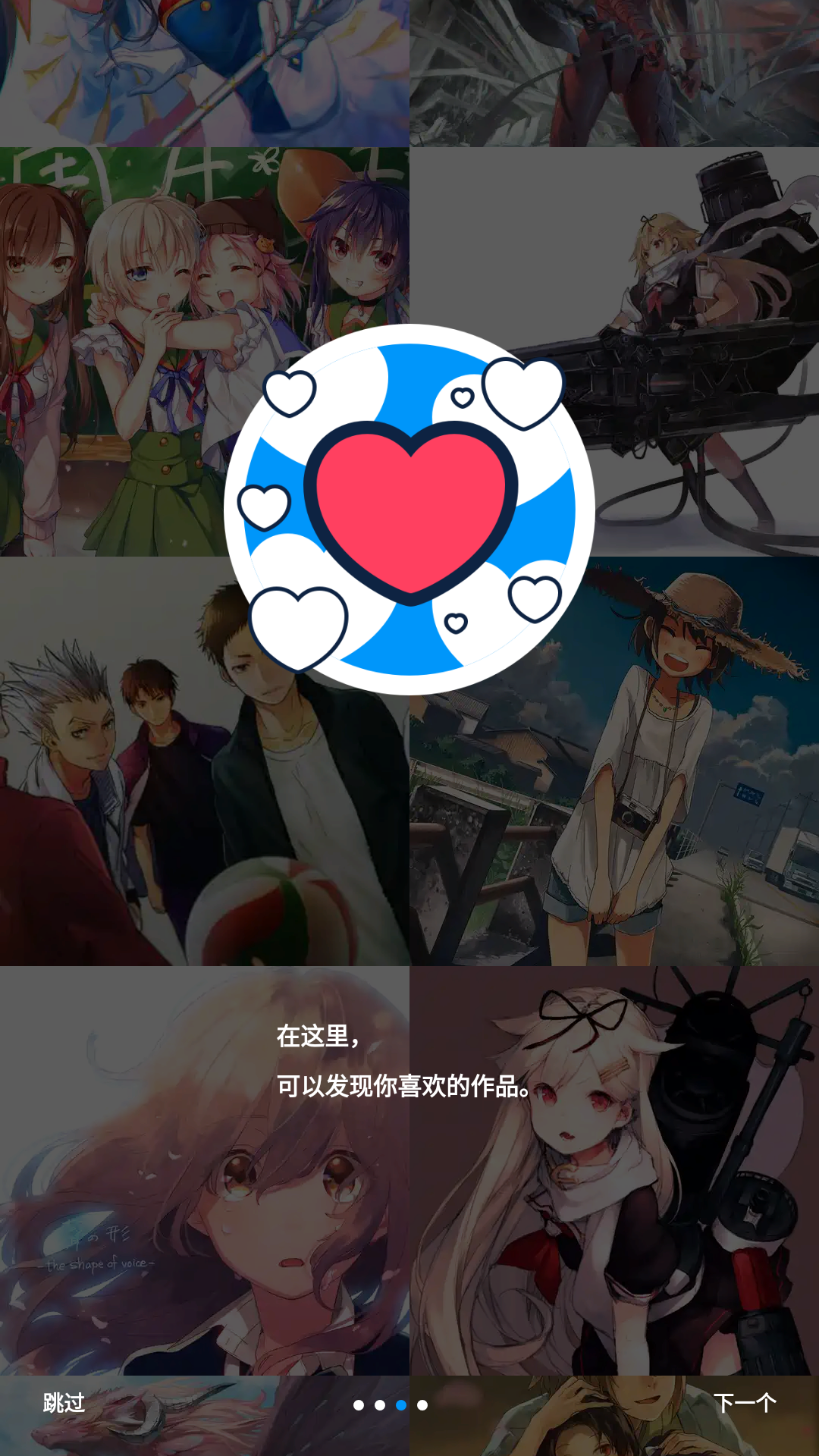Image resolution: width=819 pixels, height=1456 pixels.
Task: Go to the next page with 下一个
Action: [x=744, y=1403]
